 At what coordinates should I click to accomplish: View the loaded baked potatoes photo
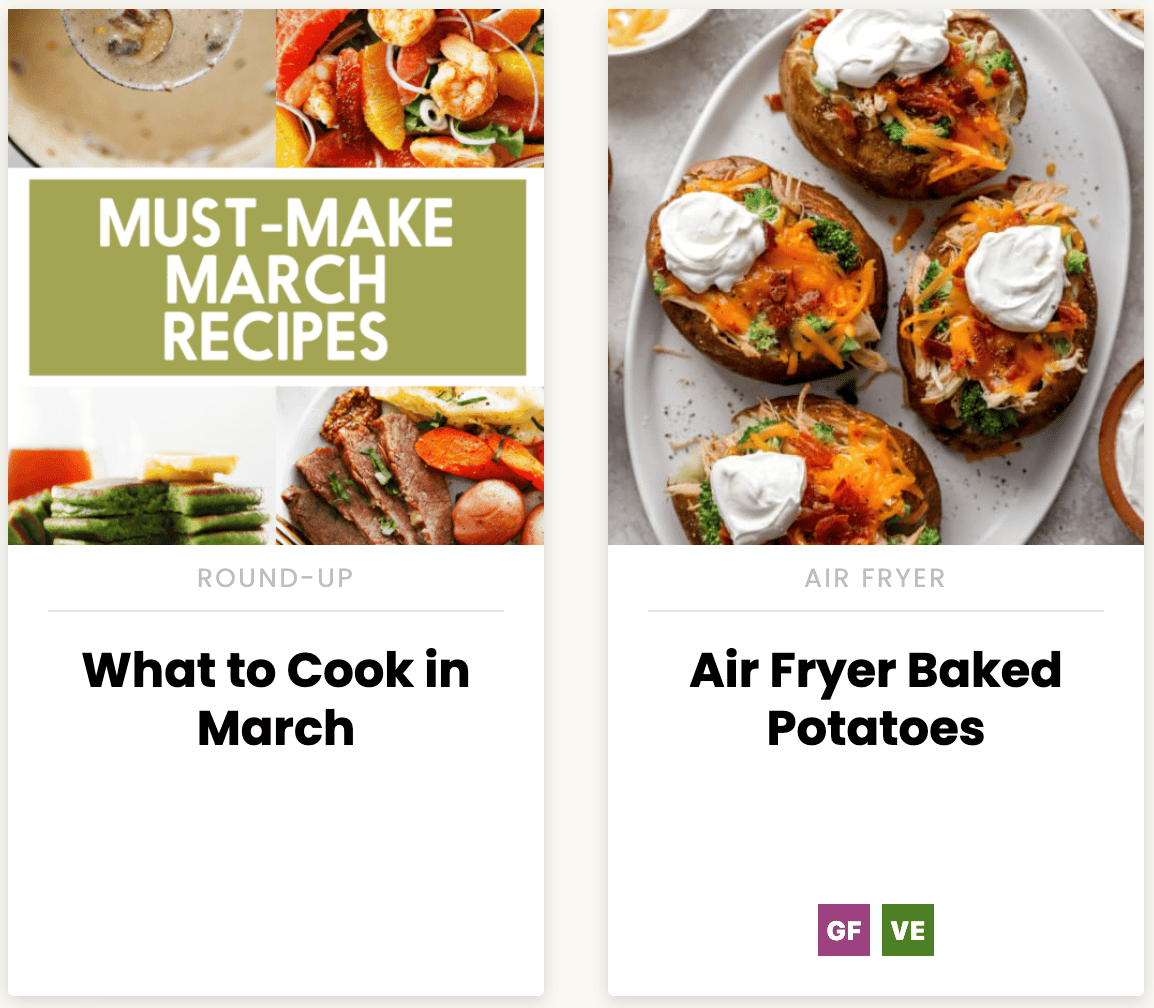point(875,278)
